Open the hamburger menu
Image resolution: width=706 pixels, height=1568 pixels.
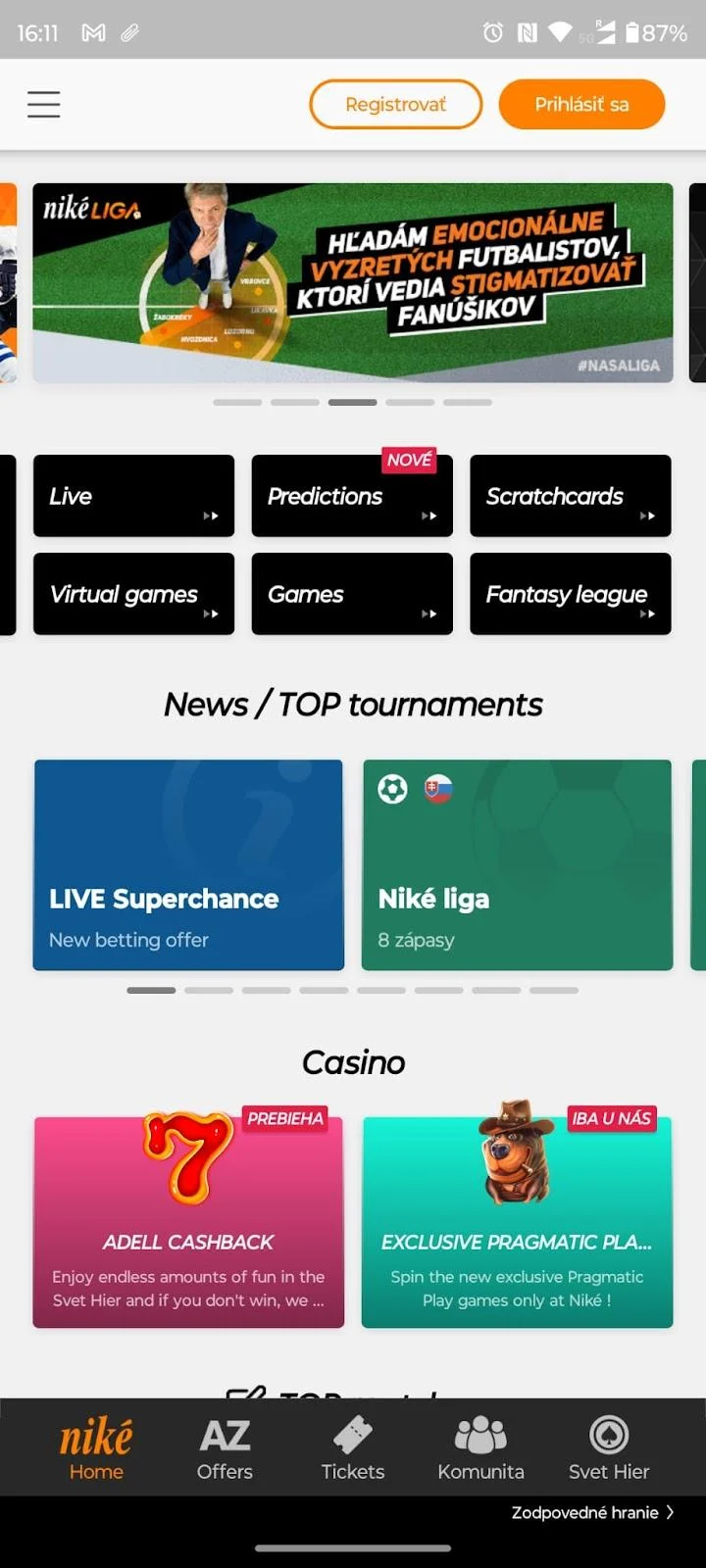click(x=43, y=104)
